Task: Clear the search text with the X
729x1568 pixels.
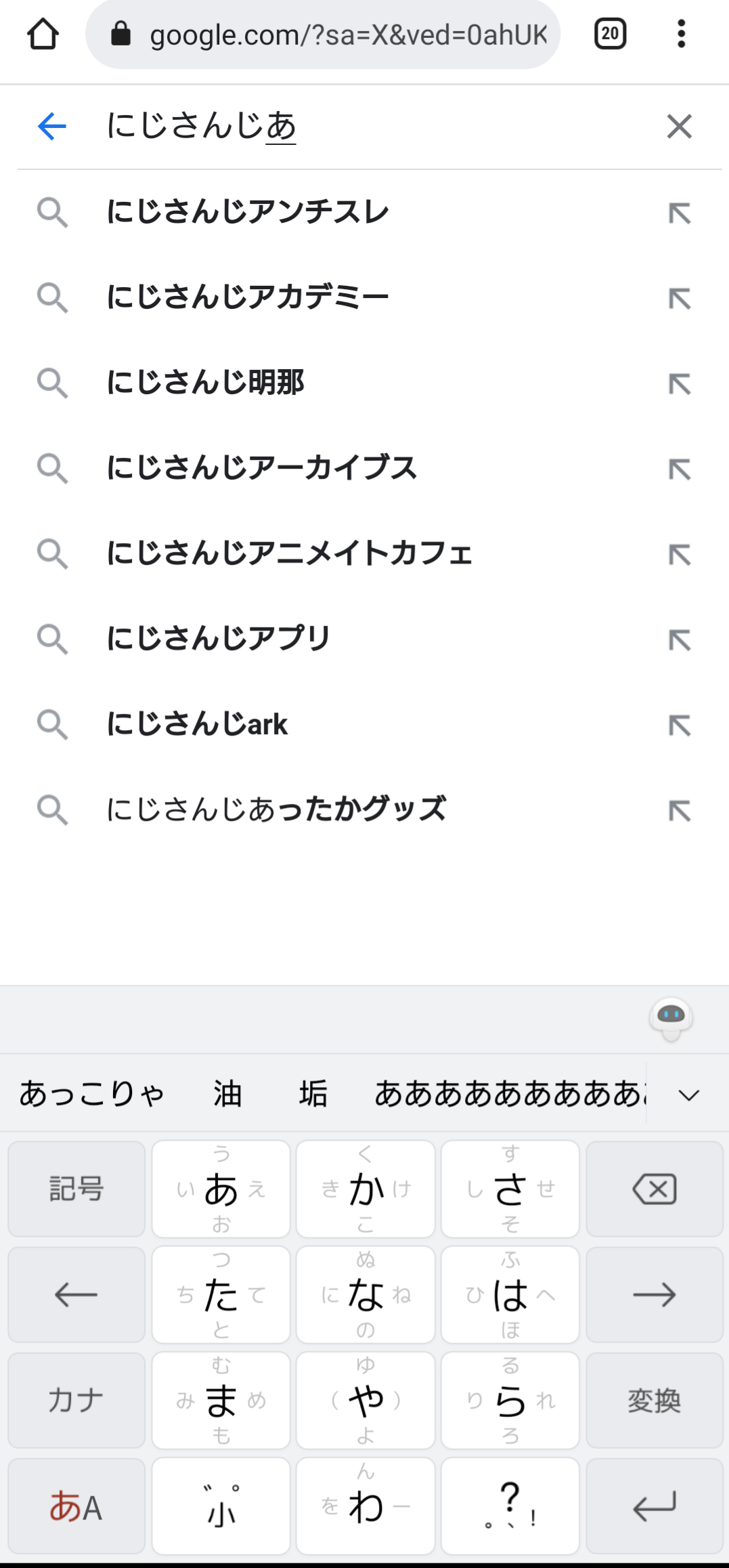Action: [x=679, y=127]
